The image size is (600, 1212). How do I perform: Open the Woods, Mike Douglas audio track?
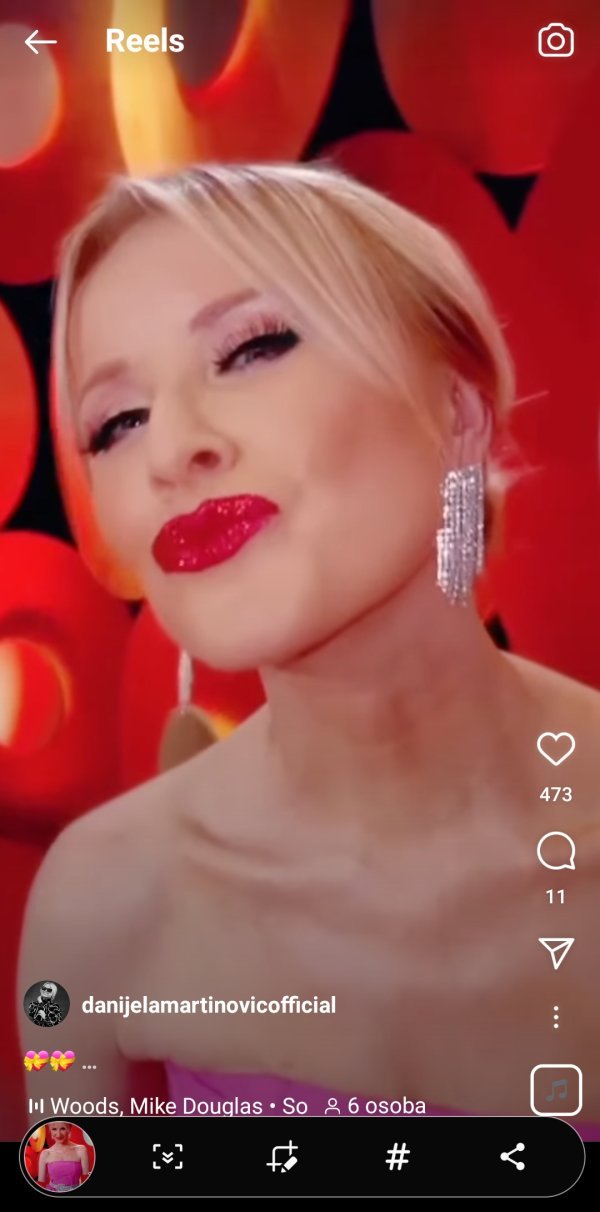[170, 1106]
